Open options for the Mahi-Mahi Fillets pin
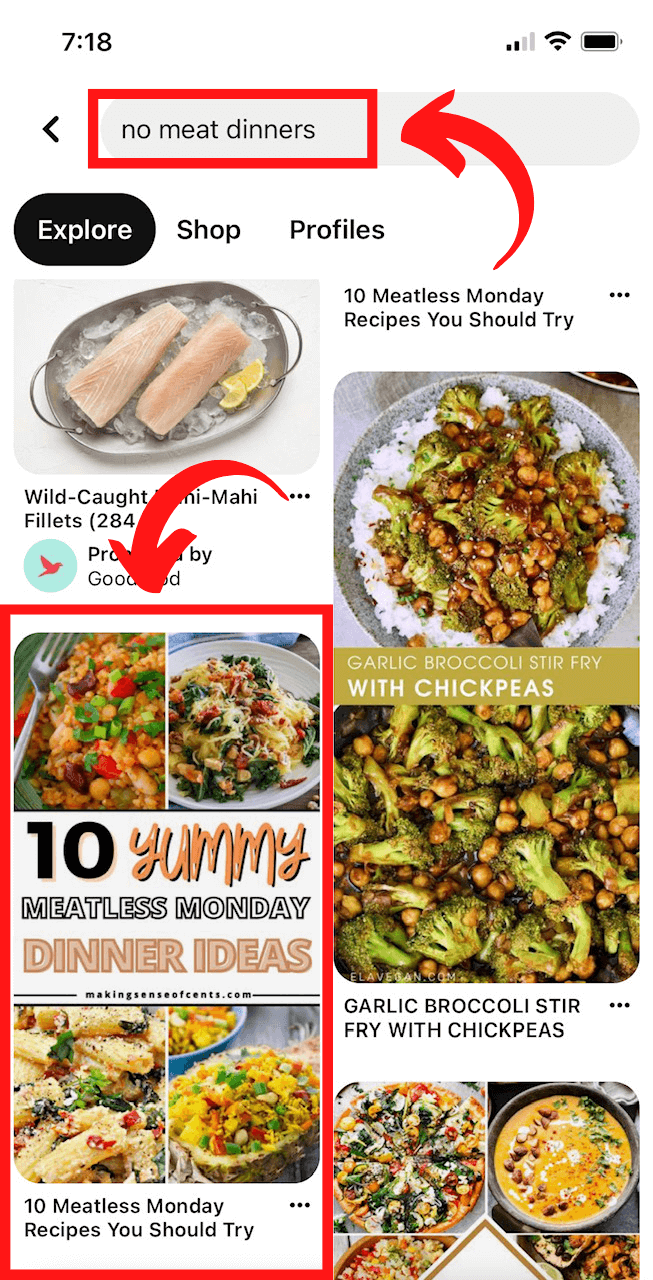 299,497
